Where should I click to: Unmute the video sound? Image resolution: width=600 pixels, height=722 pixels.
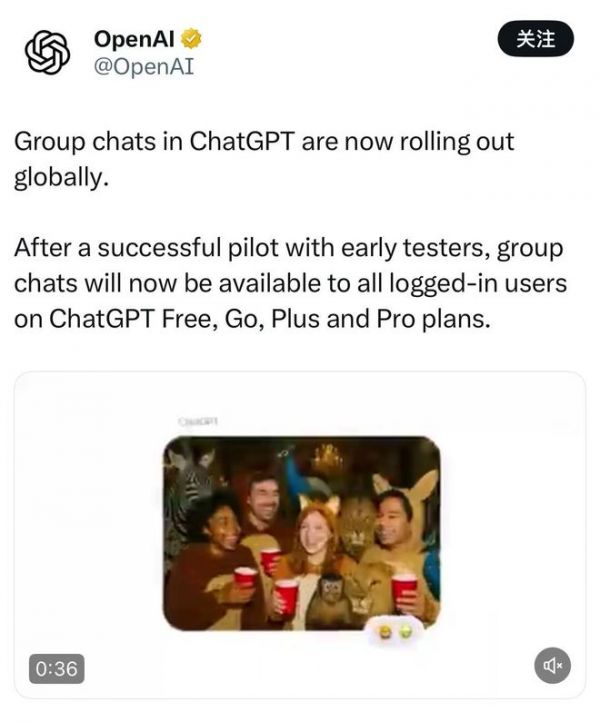[552, 665]
